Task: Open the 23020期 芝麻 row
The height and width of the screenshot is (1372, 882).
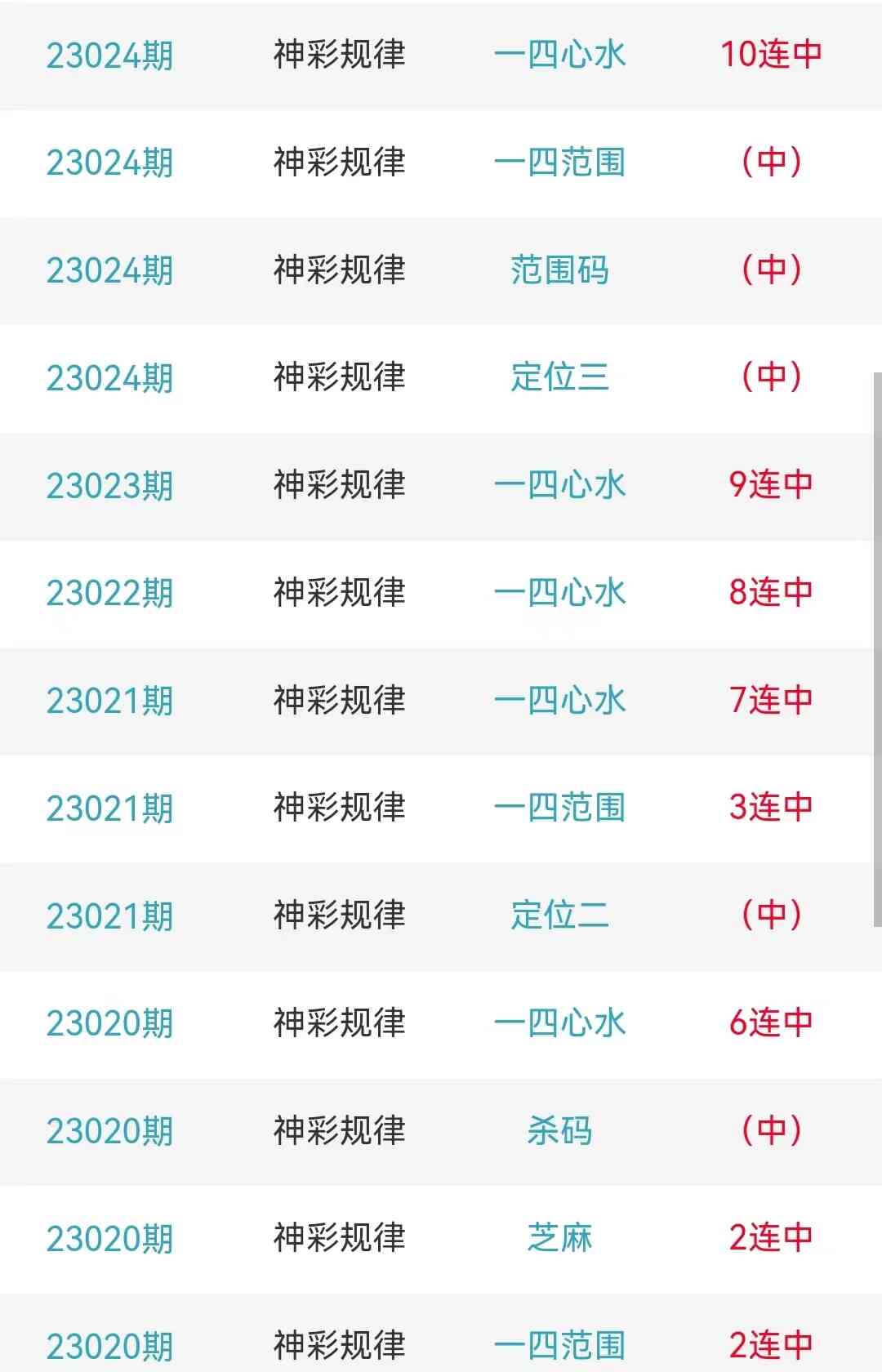Action: (559, 1238)
